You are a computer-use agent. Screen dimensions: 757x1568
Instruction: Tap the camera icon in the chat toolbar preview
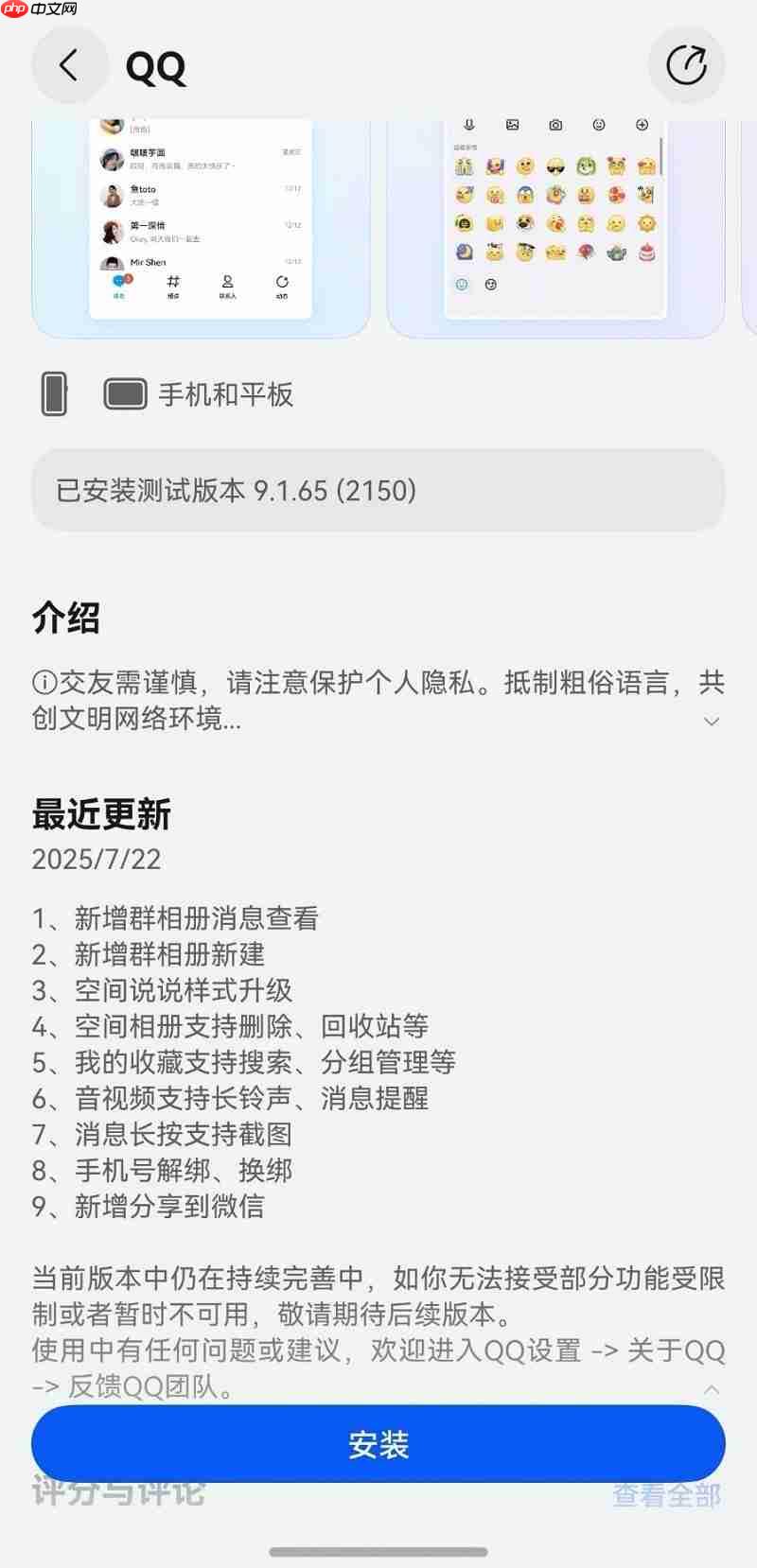tap(556, 124)
